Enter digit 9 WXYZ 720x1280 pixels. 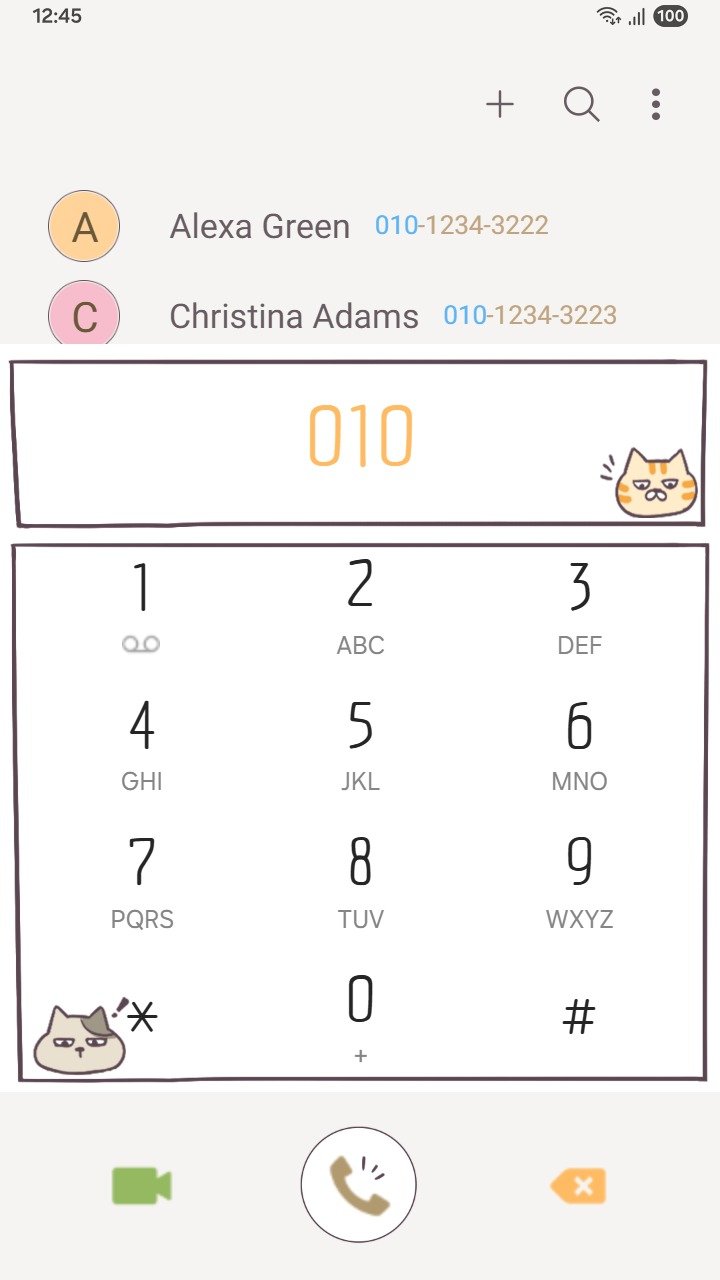point(579,881)
